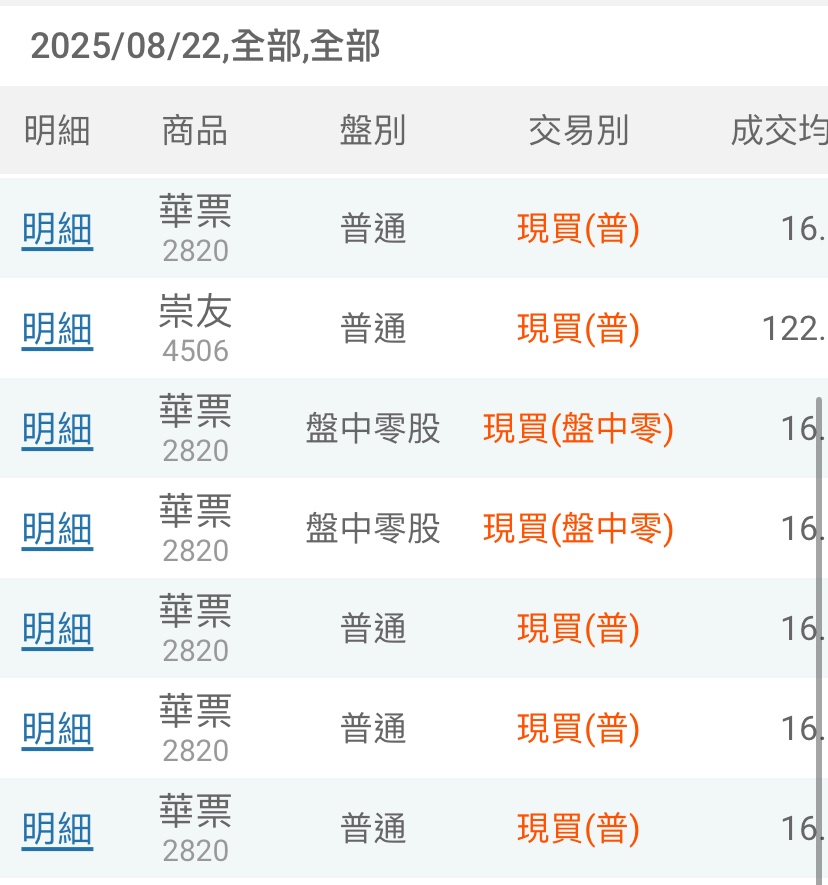The image size is (828, 885).
Task: Open 明細 link for 崇友 4506
Action: click(57, 329)
